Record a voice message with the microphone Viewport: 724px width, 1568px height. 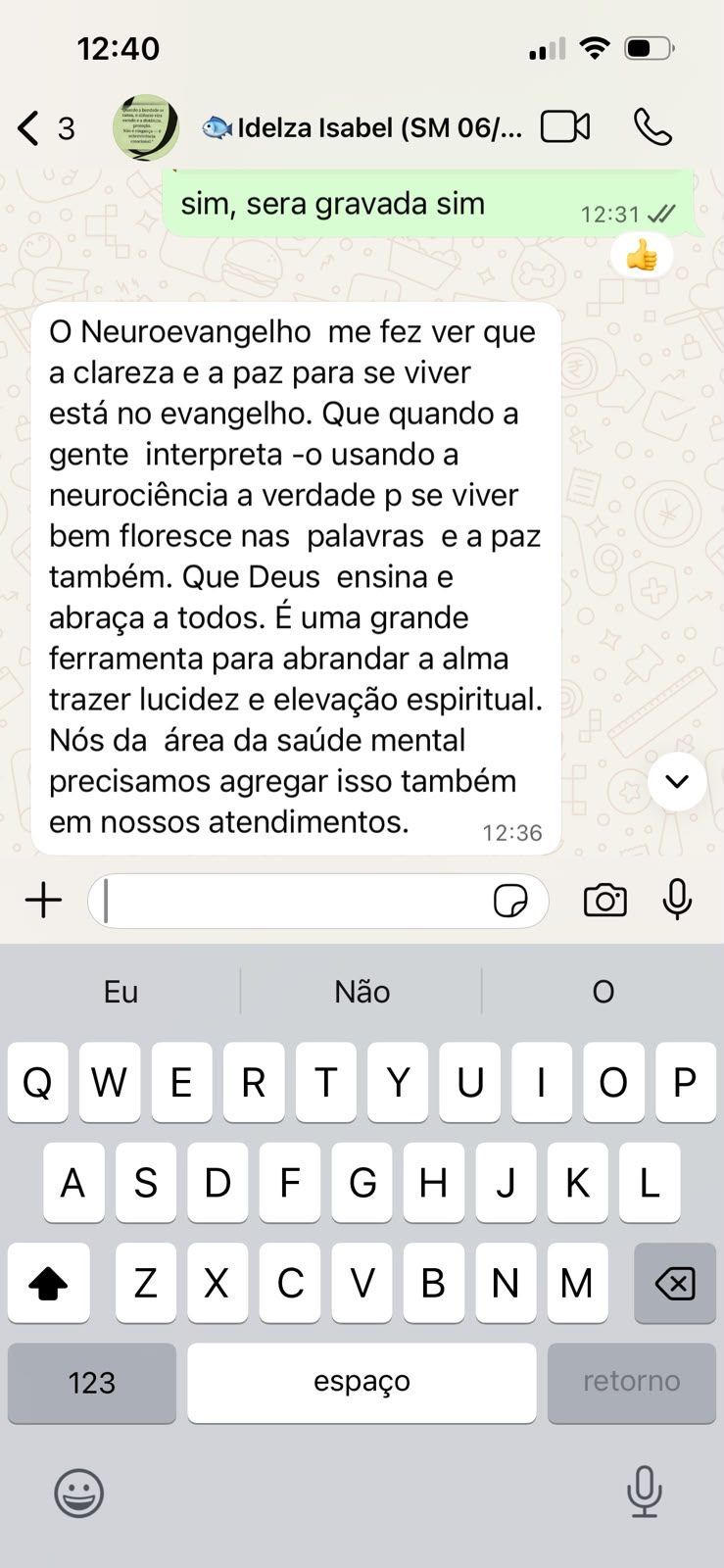pos(677,900)
